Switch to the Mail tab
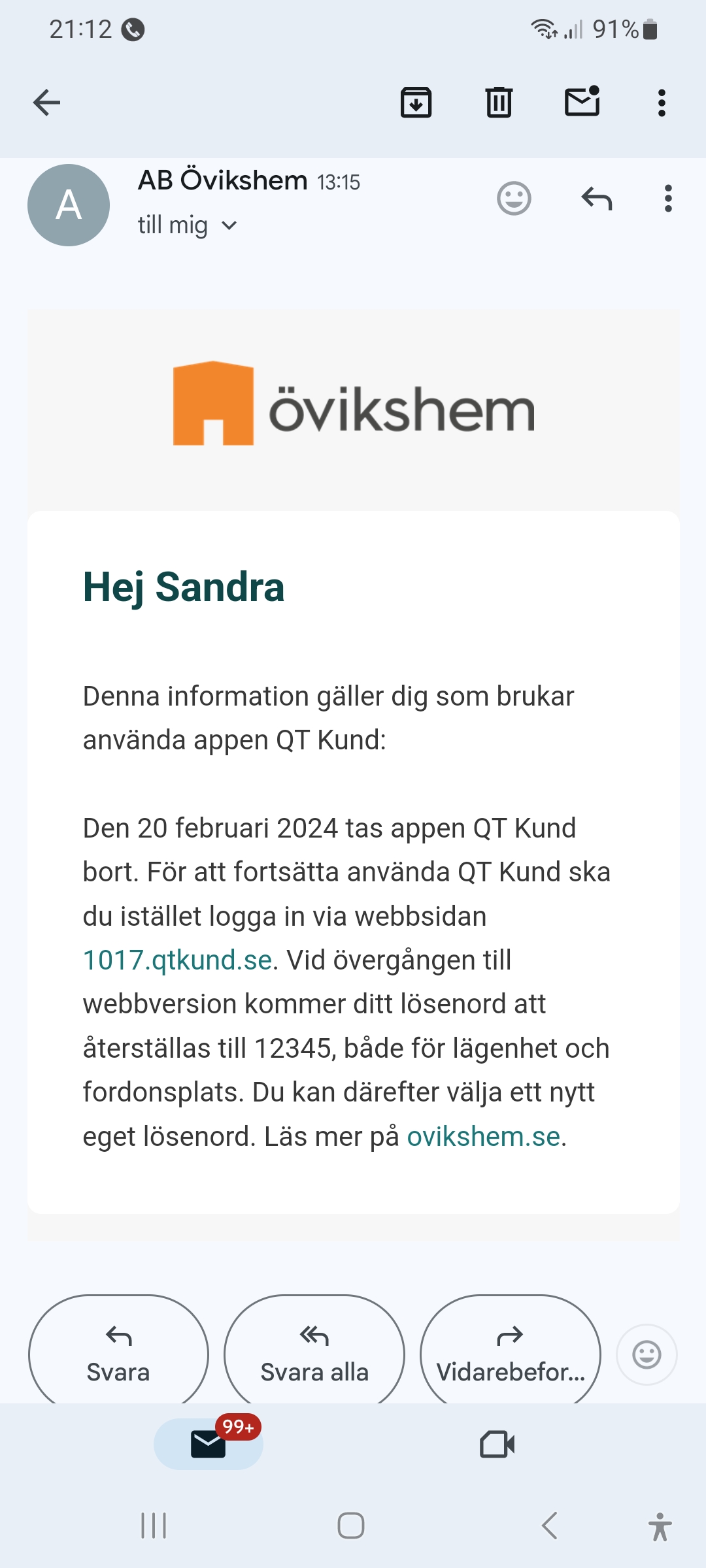The height and width of the screenshot is (1568, 706). [x=209, y=1444]
